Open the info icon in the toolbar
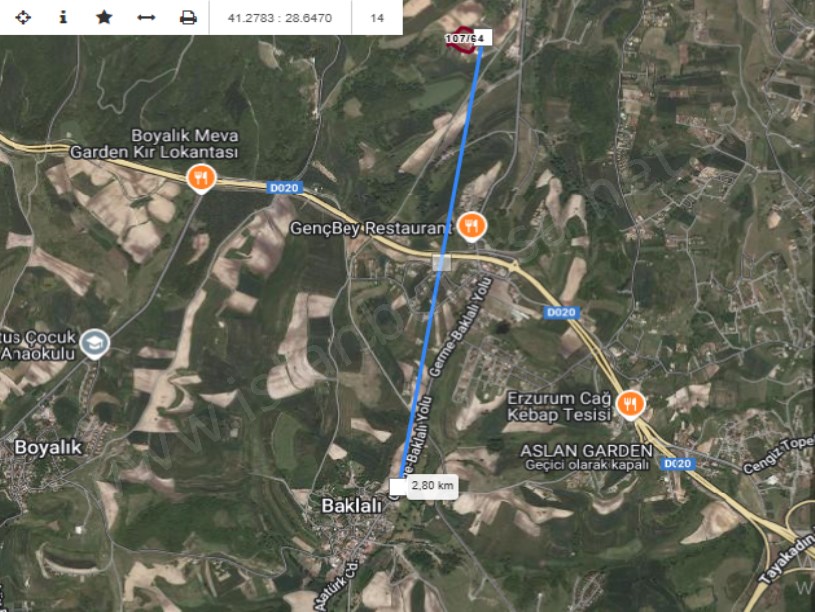 pos(63,17)
